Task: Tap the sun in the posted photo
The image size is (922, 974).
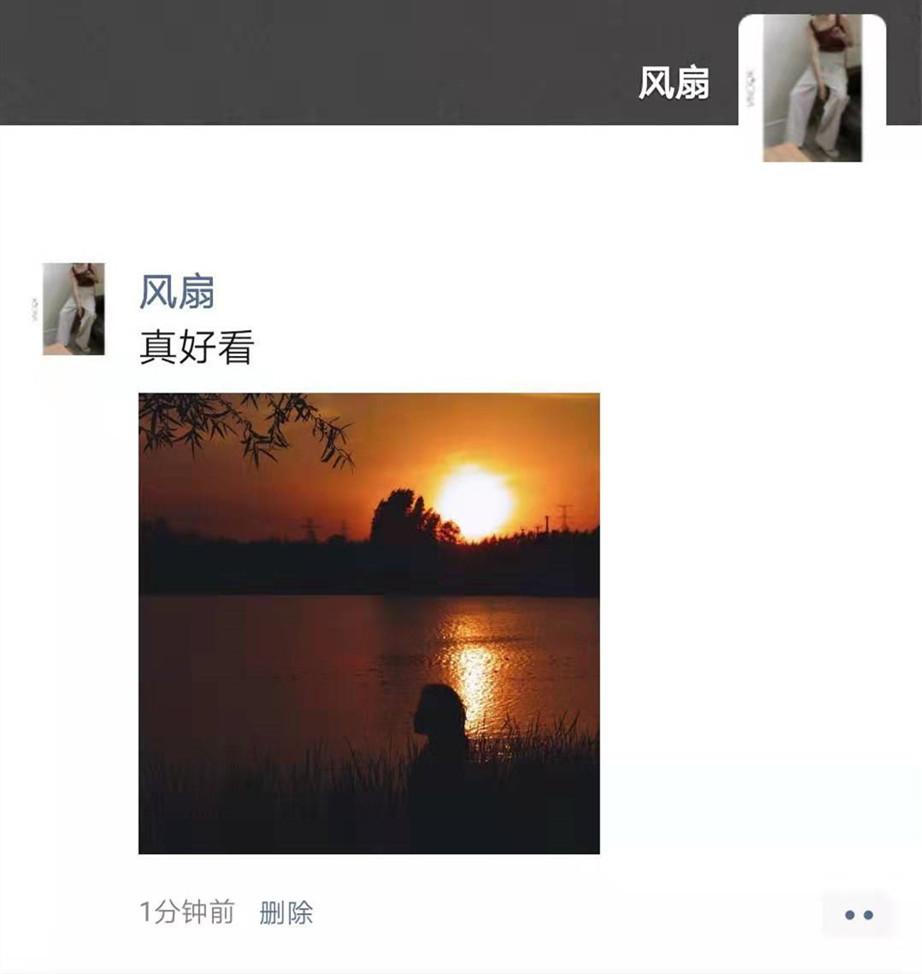Action: [477, 498]
